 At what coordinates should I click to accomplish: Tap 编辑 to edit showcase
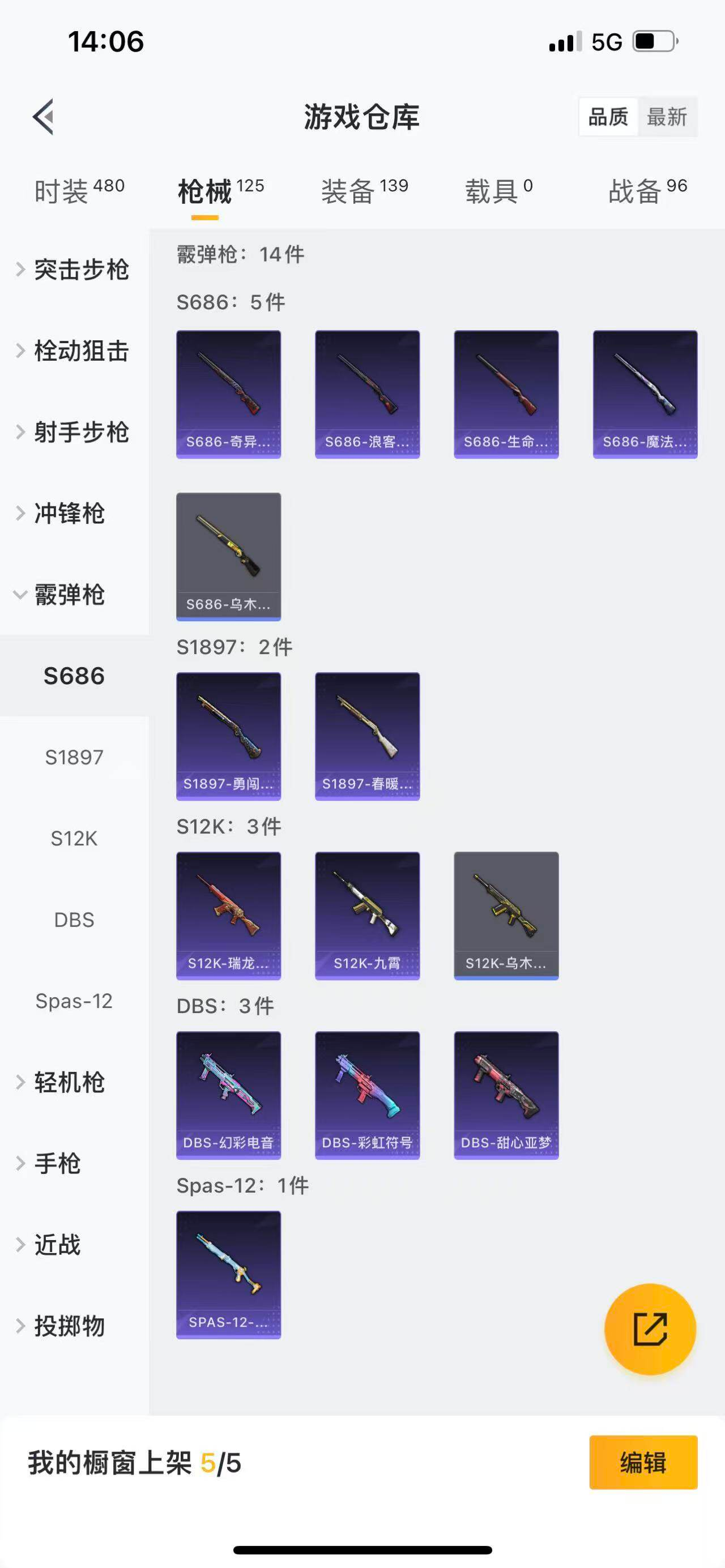click(x=643, y=1462)
